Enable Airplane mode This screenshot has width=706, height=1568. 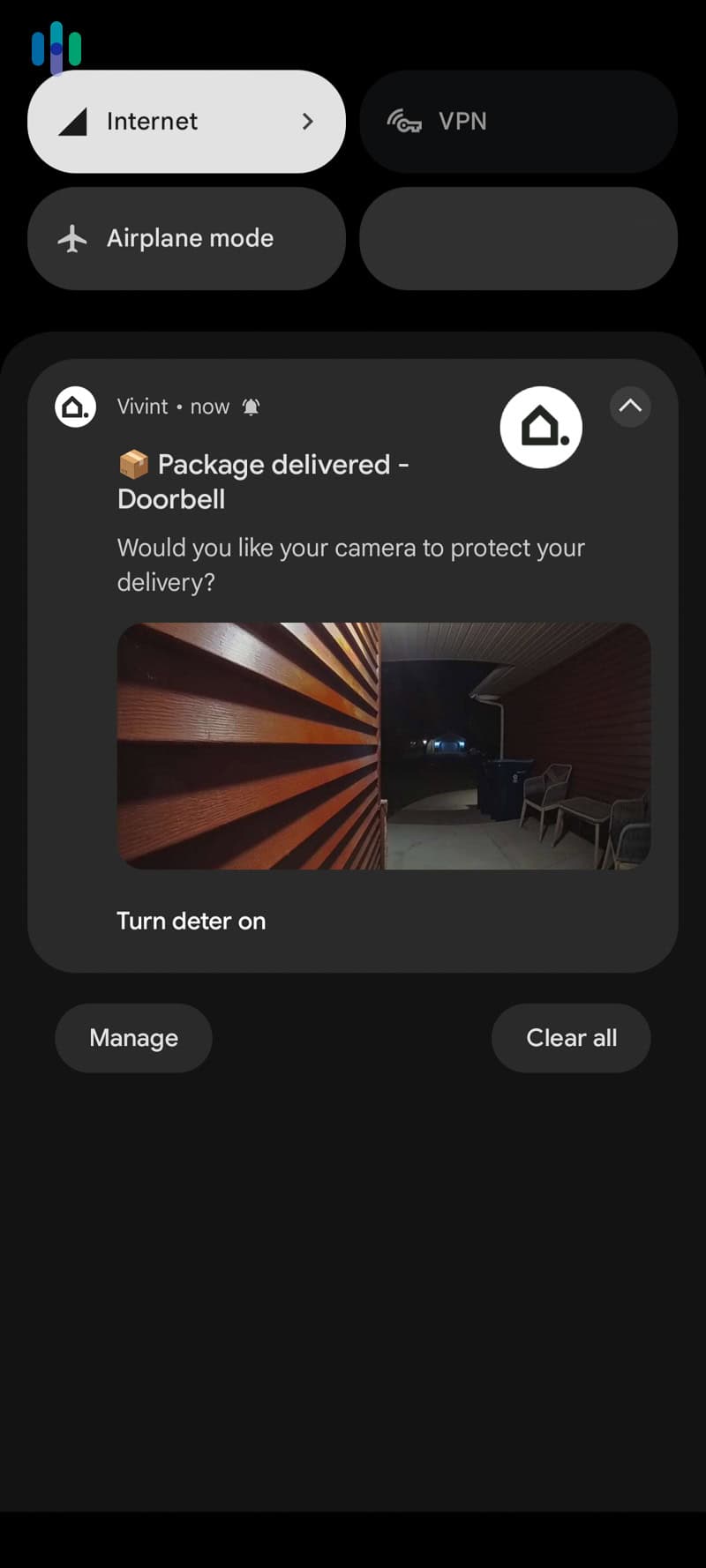click(x=186, y=238)
